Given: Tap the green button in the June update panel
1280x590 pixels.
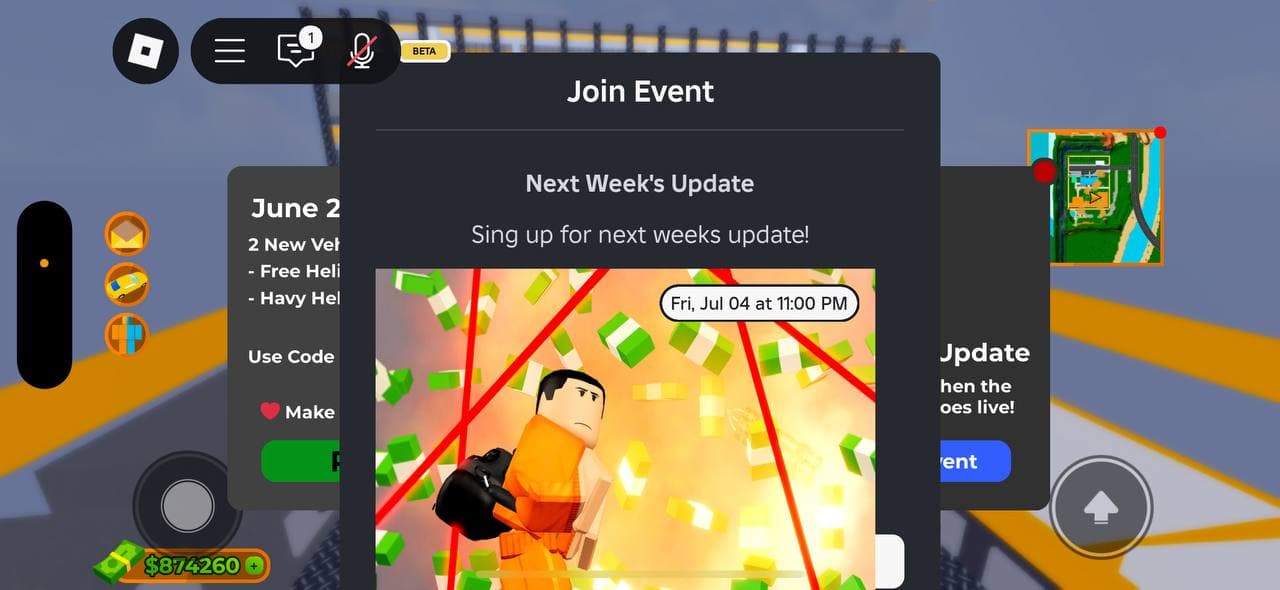Looking at the screenshot, I should [x=300, y=461].
